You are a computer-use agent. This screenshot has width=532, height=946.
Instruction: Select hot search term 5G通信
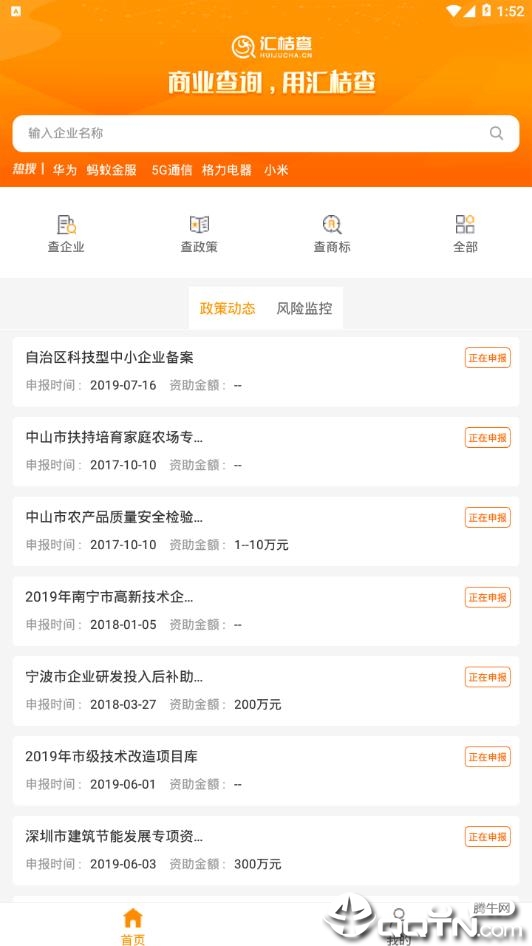(172, 170)
